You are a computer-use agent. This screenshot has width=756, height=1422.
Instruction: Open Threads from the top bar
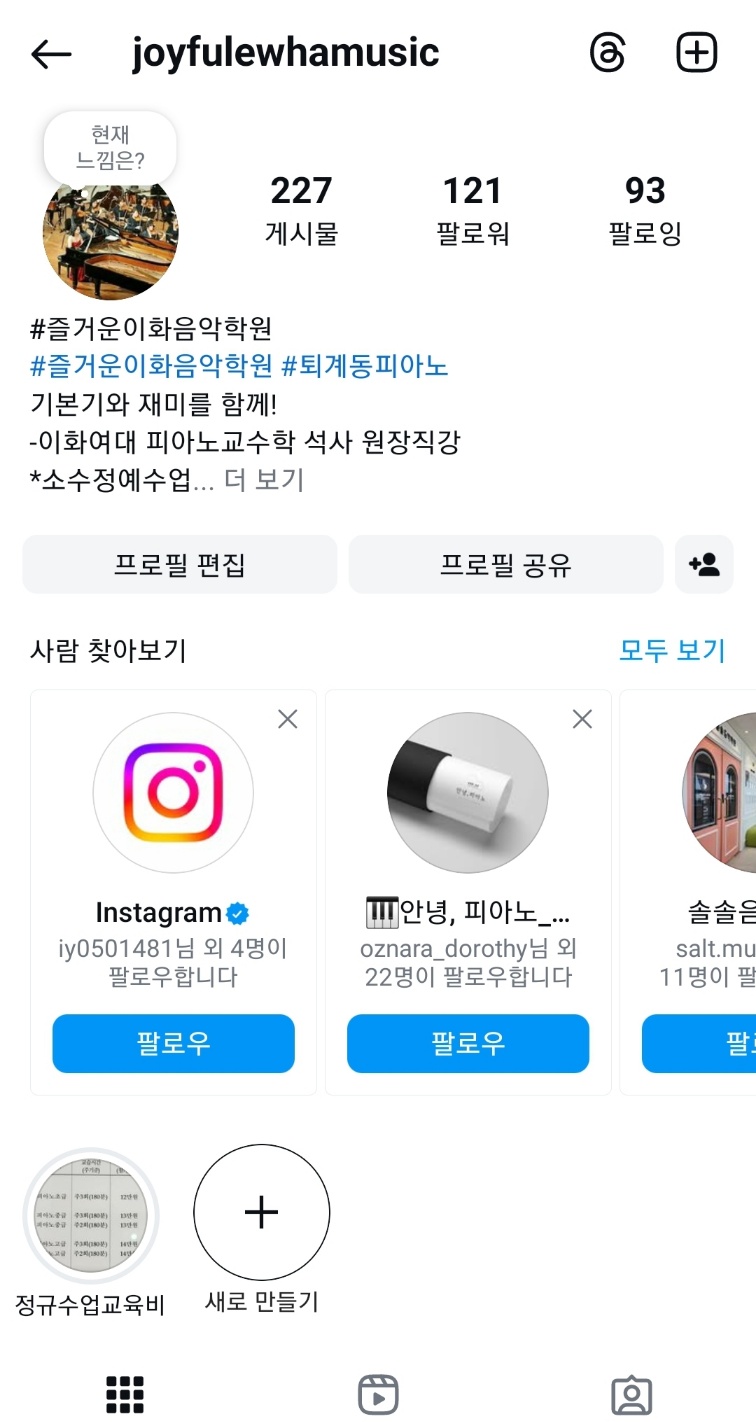(607, 53)
